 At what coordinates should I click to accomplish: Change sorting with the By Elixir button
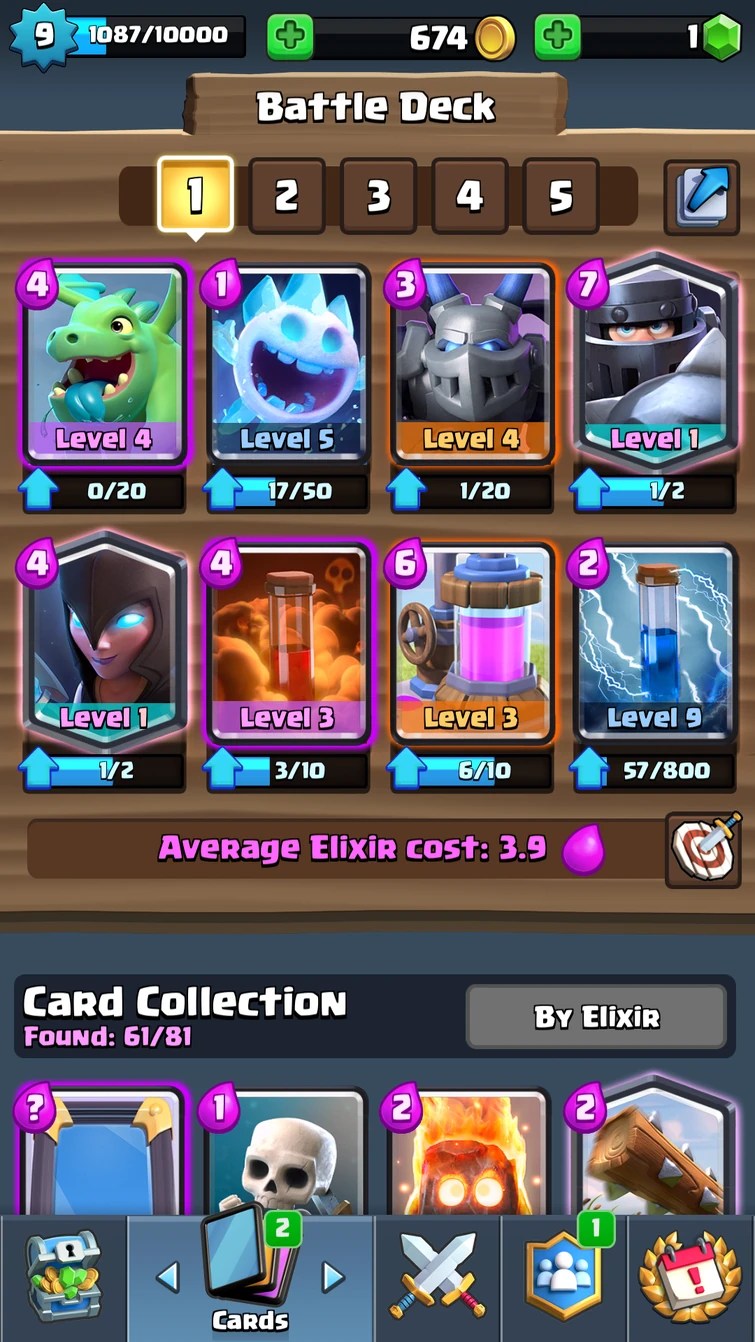tap(597, 1017)
